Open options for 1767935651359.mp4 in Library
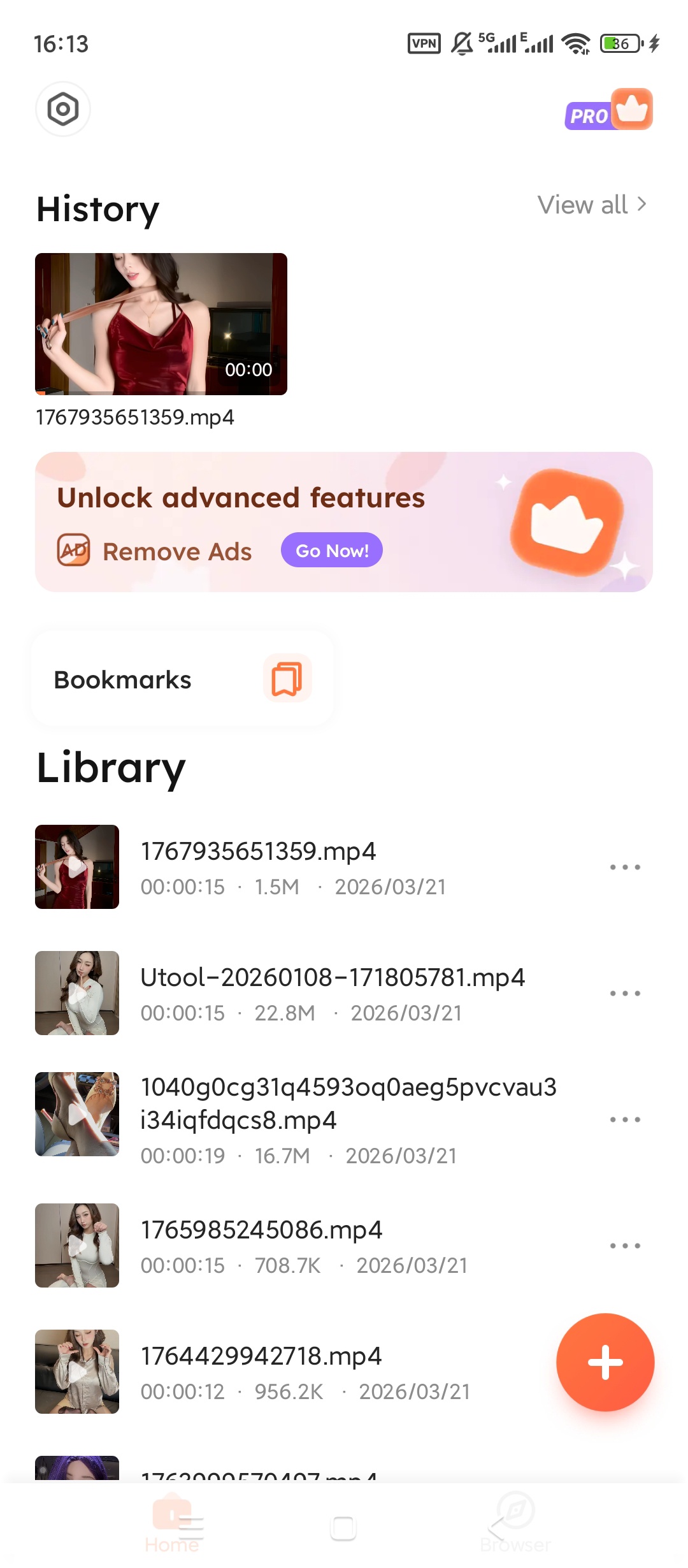 tap(624, 867)
